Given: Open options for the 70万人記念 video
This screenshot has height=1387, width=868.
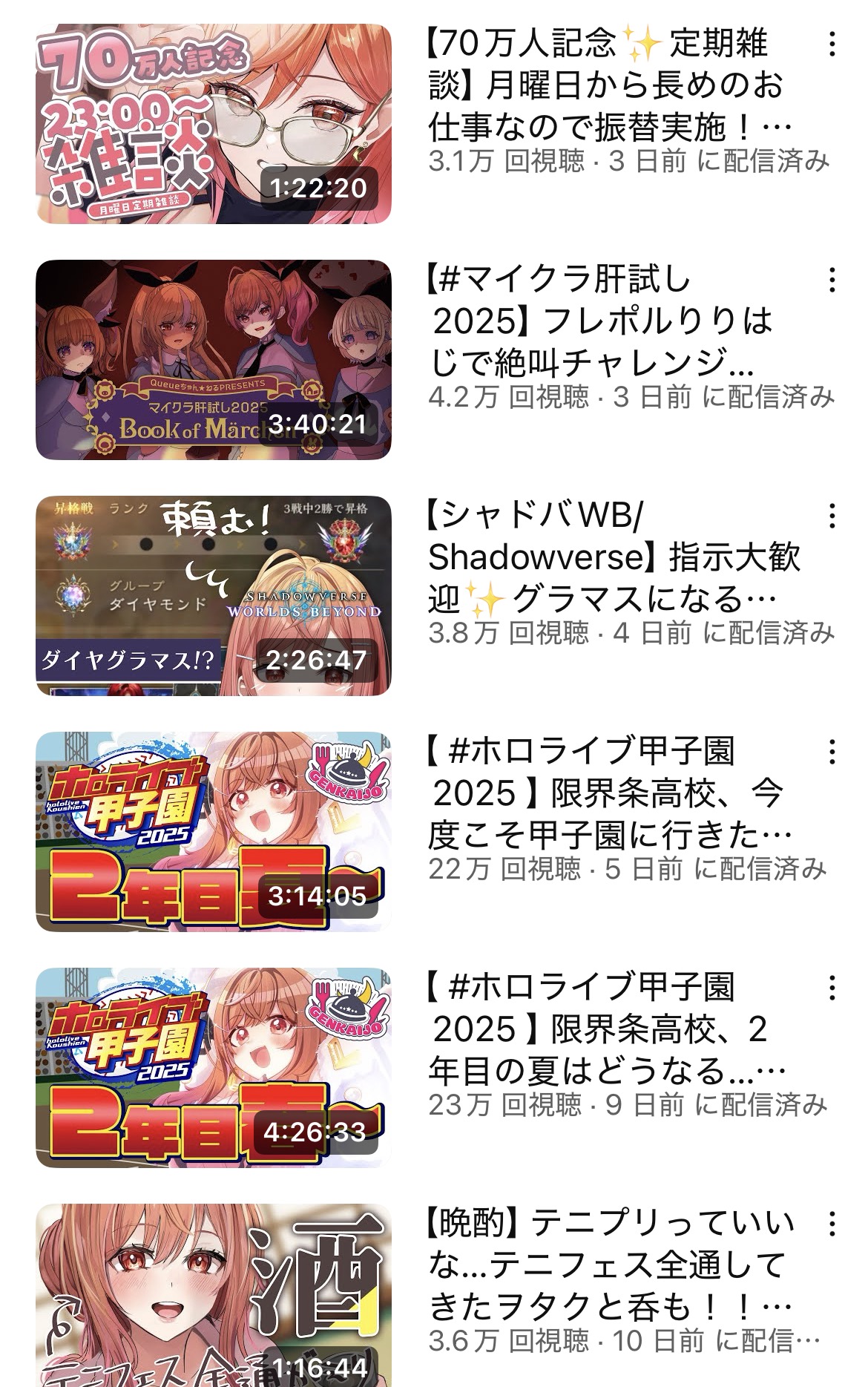Looking at the screenshot, I should point(832,45).
